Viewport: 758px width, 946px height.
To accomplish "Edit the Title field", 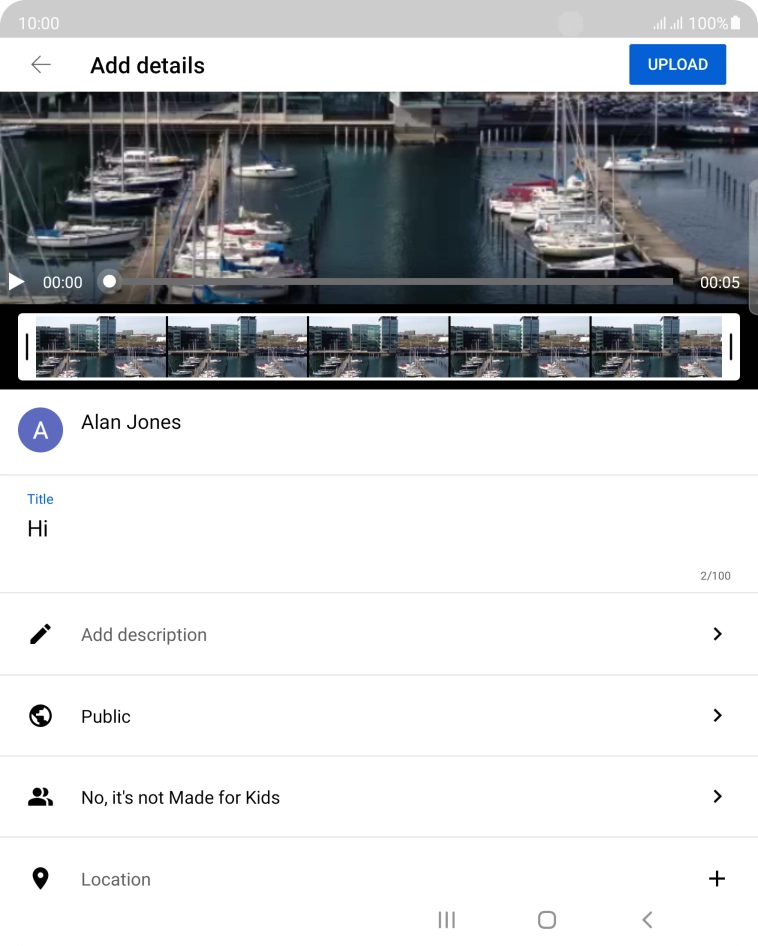I will tap(378, 529).
